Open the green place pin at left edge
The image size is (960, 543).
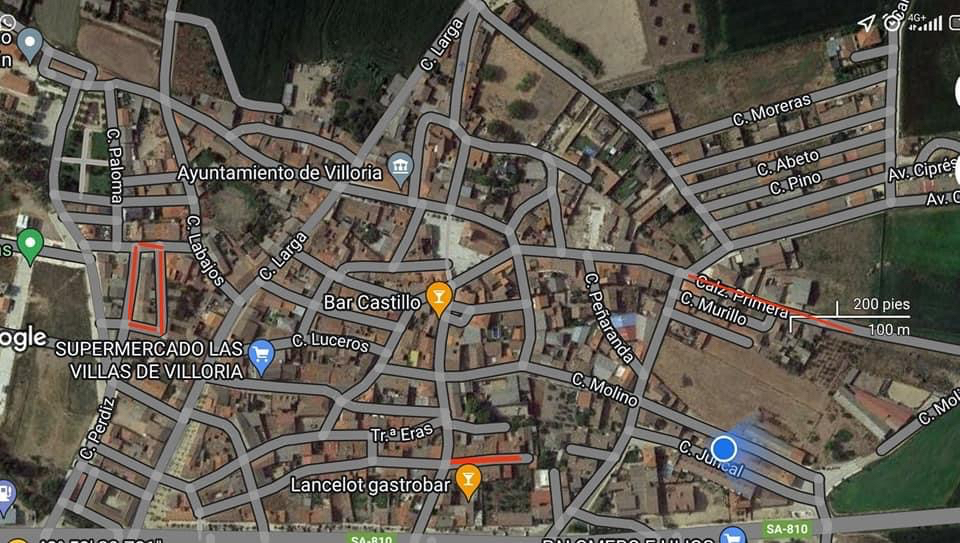[30, 244]
